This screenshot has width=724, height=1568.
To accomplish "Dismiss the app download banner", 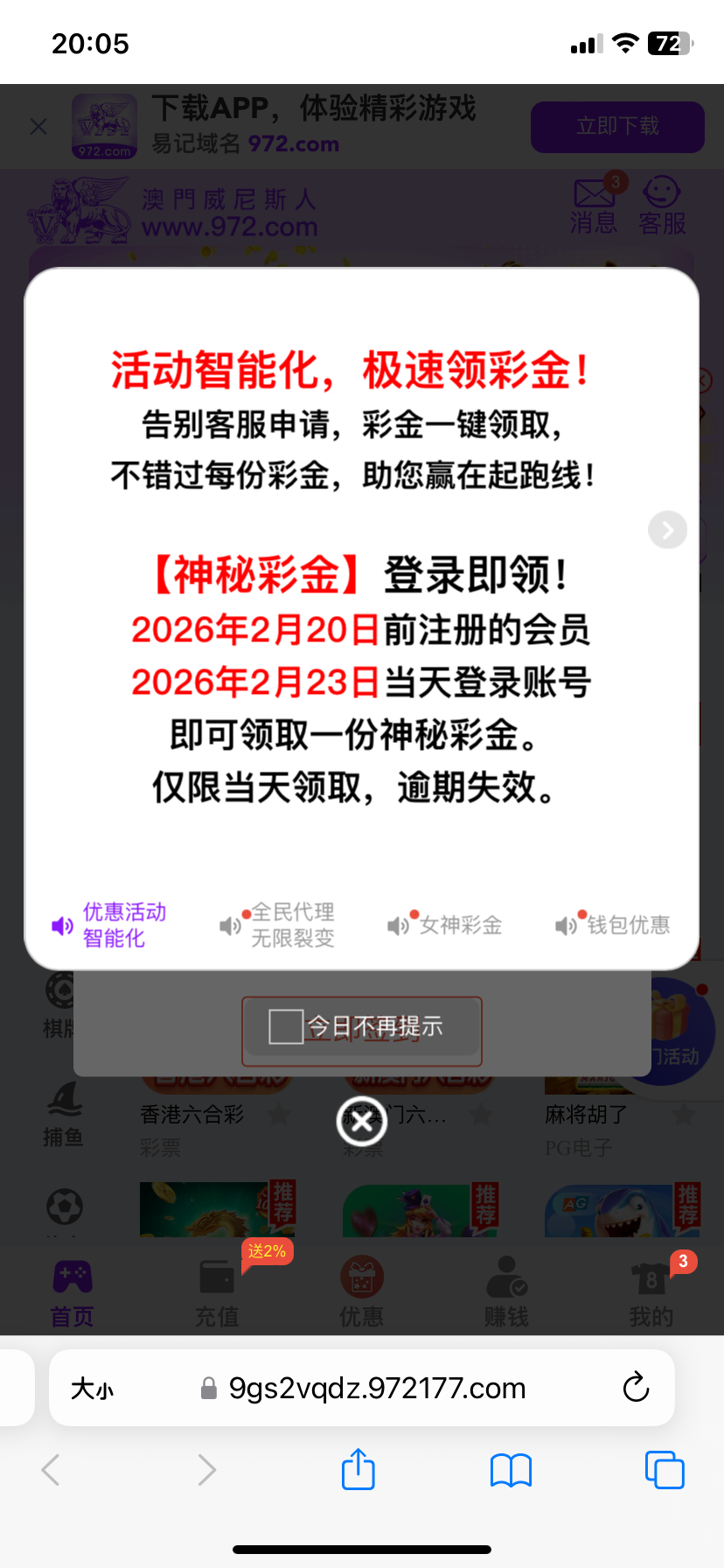I will pos(38,127).
